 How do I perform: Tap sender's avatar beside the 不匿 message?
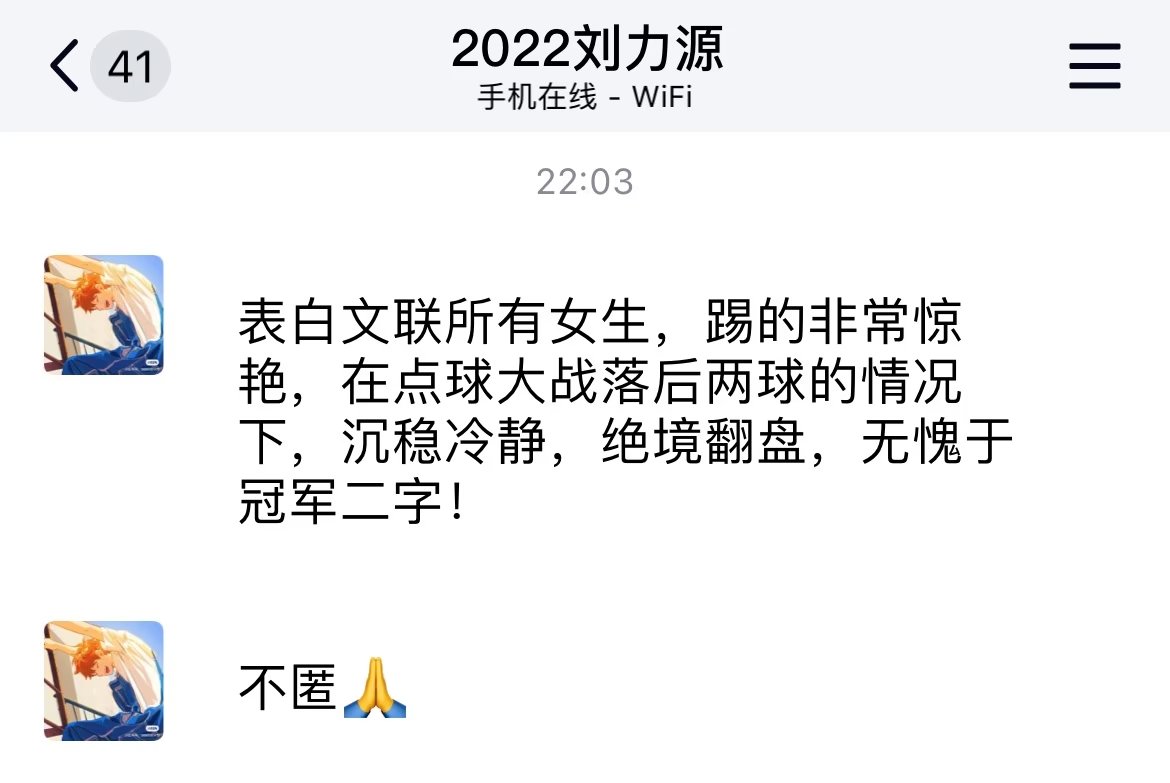tap(103, 680)
